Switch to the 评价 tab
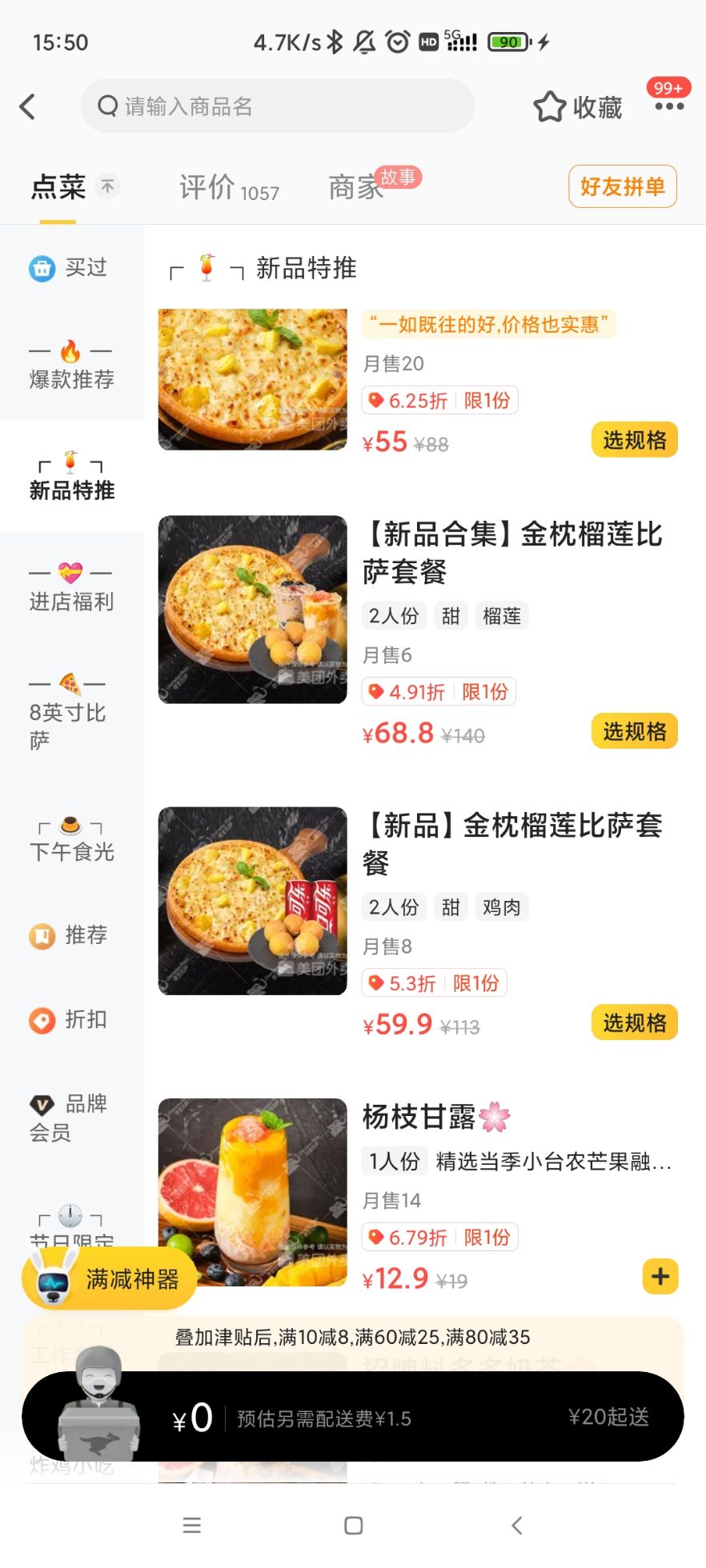Image resolution: width=706 pixels, height=1568 pixels. click(x=228, y=188)
